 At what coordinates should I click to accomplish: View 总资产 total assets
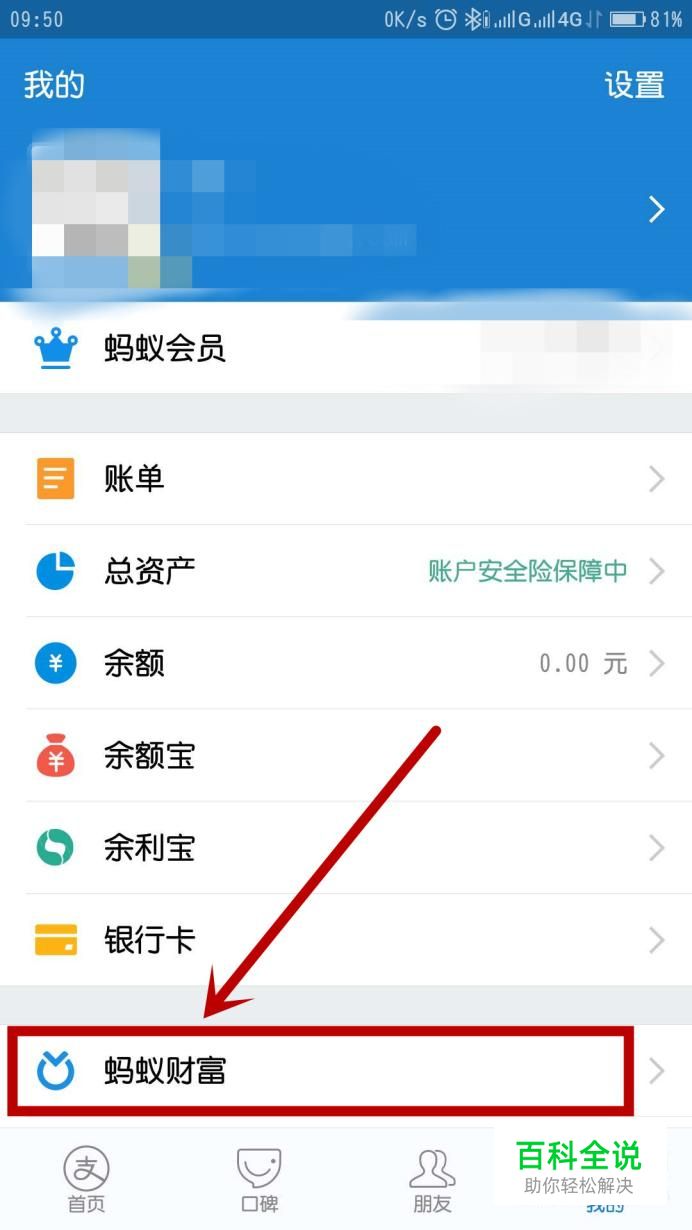pyautogui.click(x=345, y=571)
